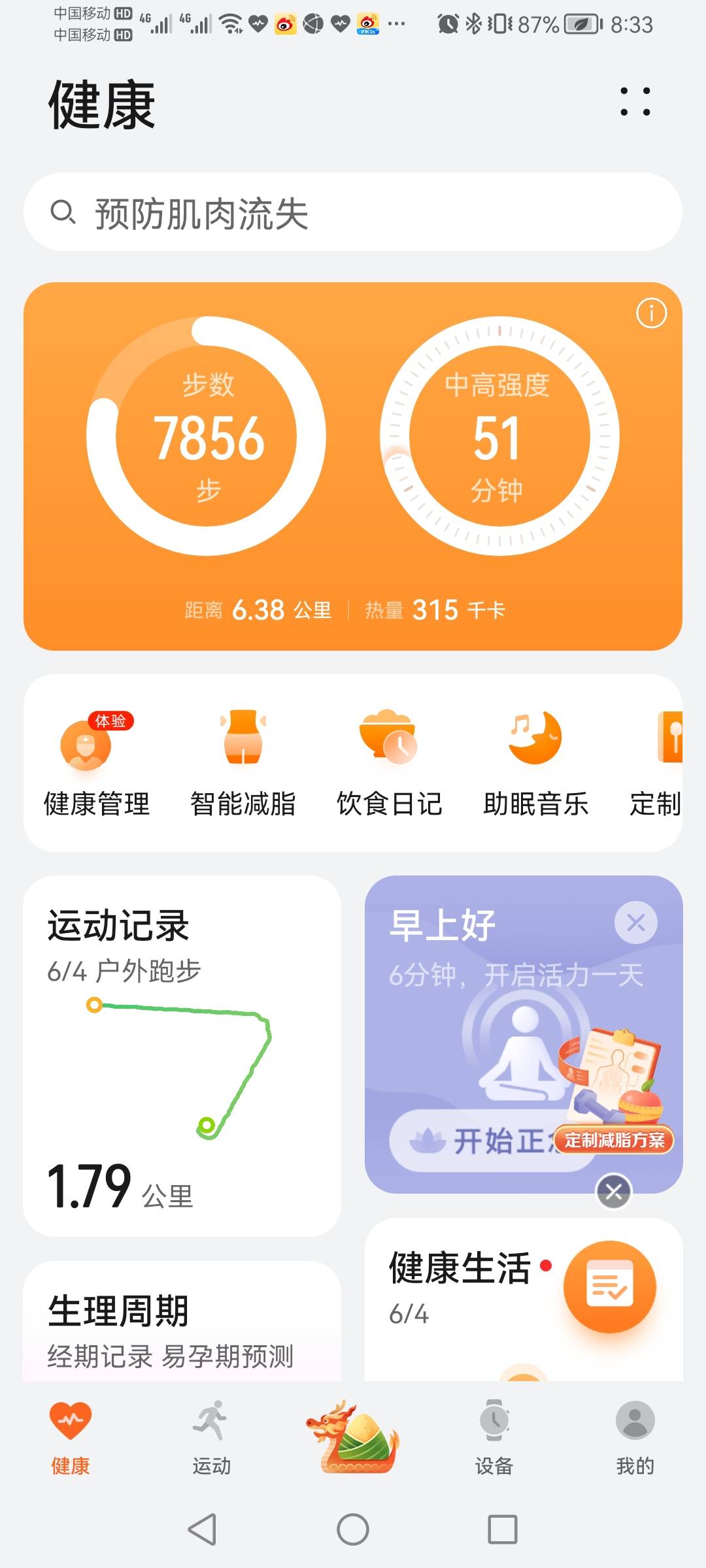Close the floating X below the morning card
Screen dimensions: 706x1568
[x=613, y=1189]
